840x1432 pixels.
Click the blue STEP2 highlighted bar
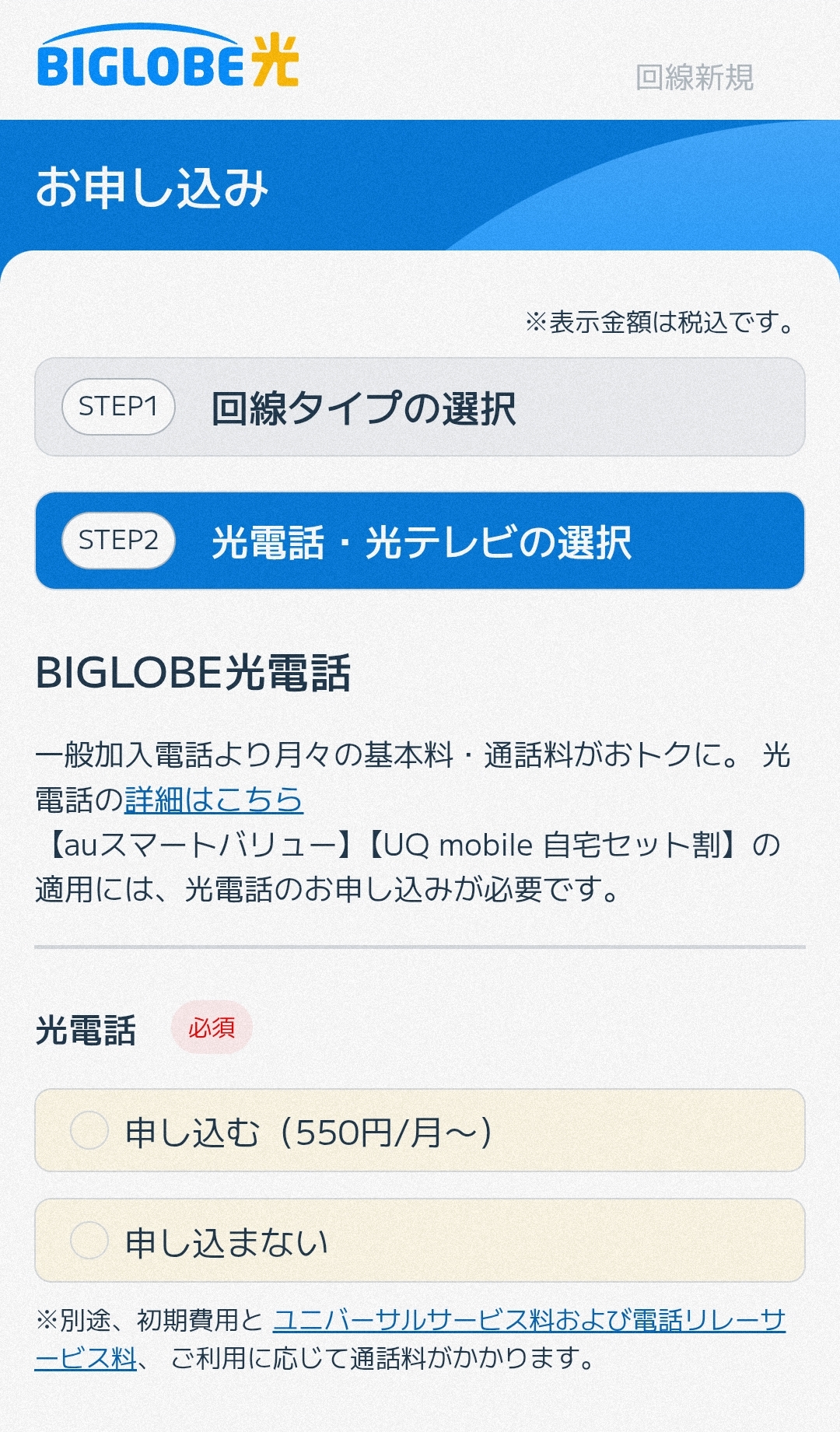420,539
